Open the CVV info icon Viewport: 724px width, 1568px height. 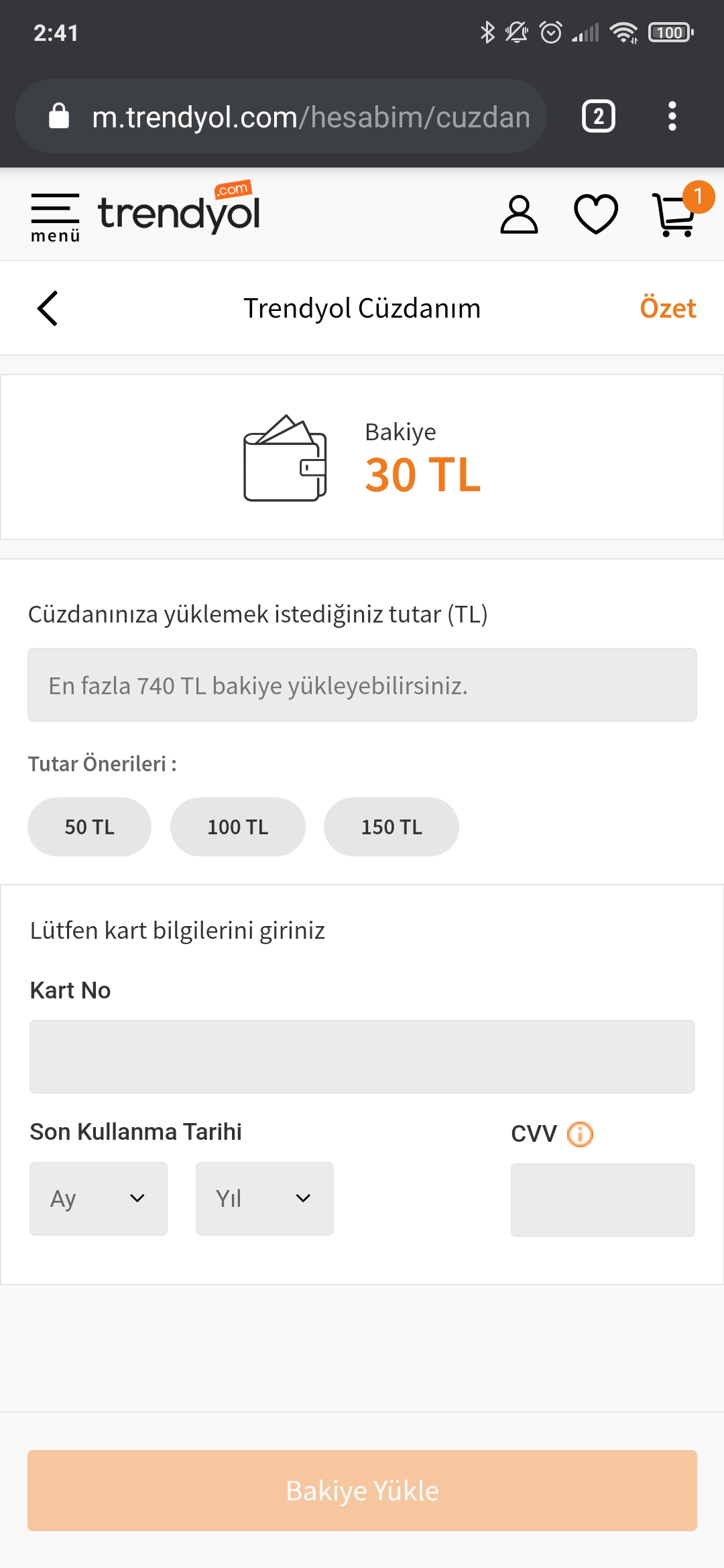580,1134
